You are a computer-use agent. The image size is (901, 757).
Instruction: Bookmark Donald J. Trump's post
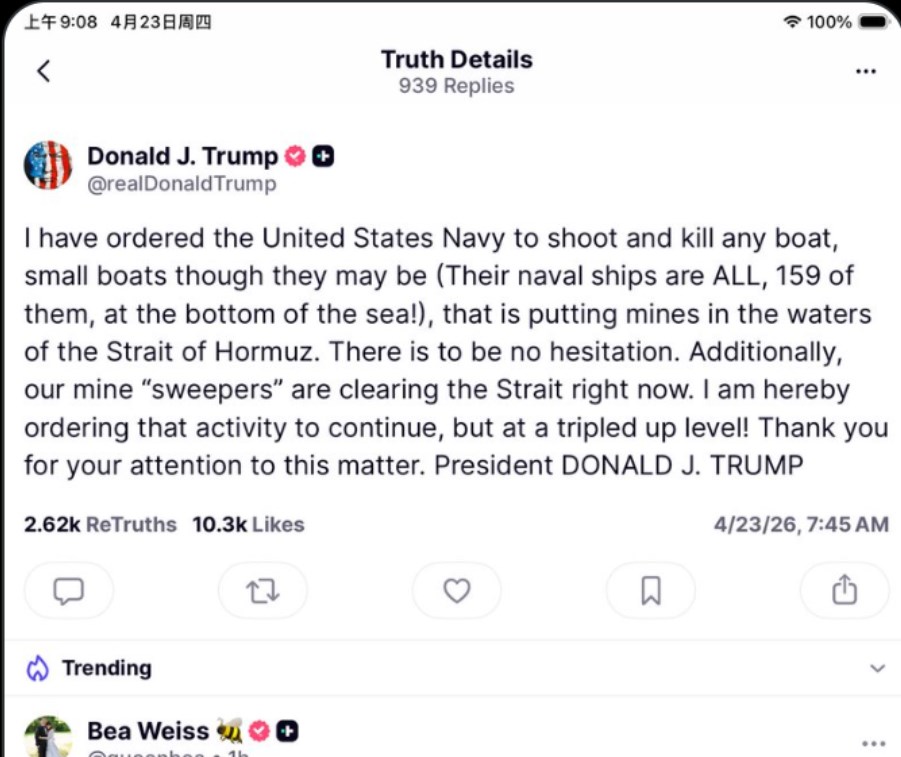point(651,591)
